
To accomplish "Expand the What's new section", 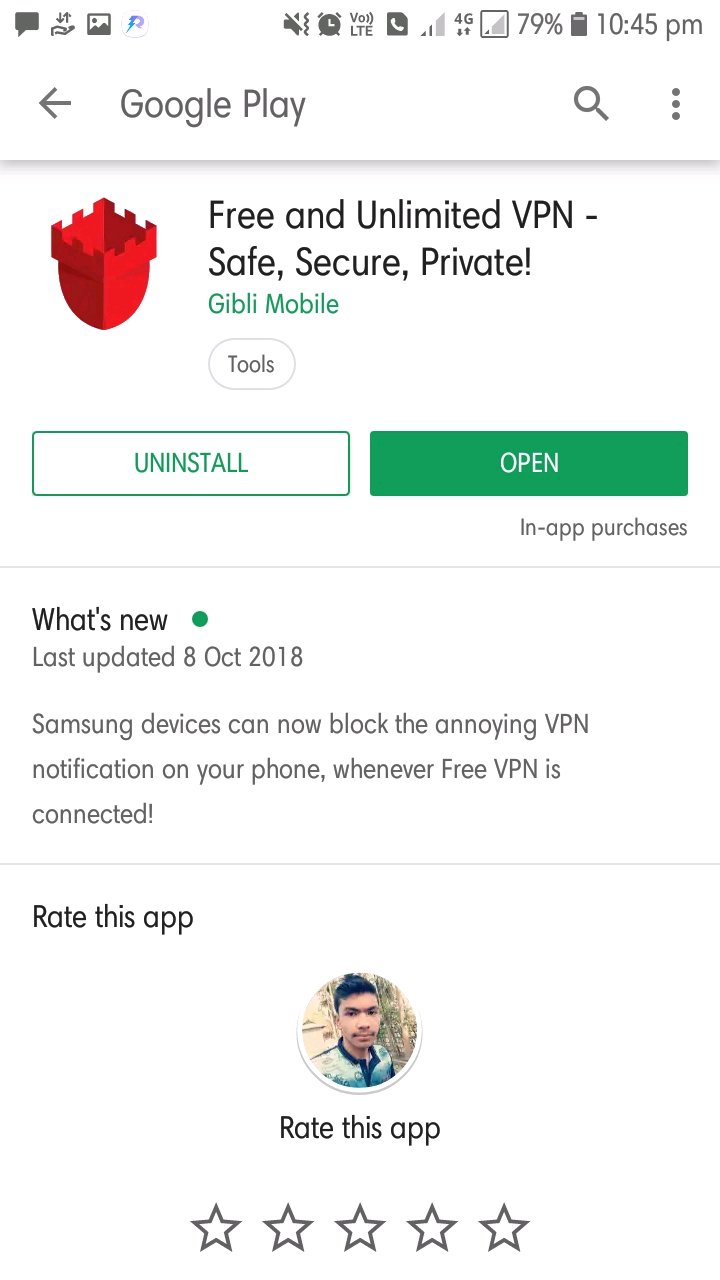I will tap(100, 620).
